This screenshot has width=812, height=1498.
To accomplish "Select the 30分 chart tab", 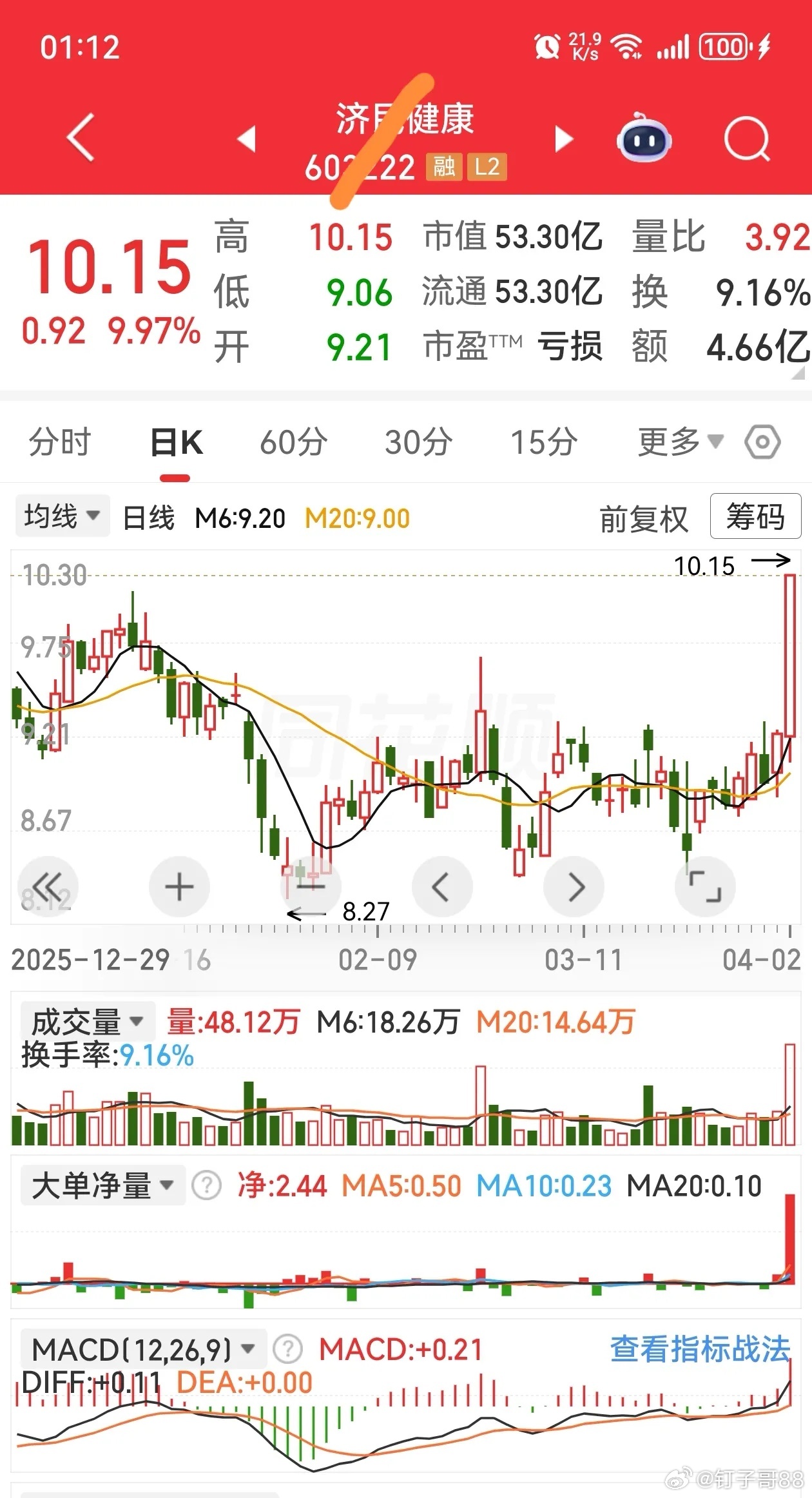I will click(419, 442).
